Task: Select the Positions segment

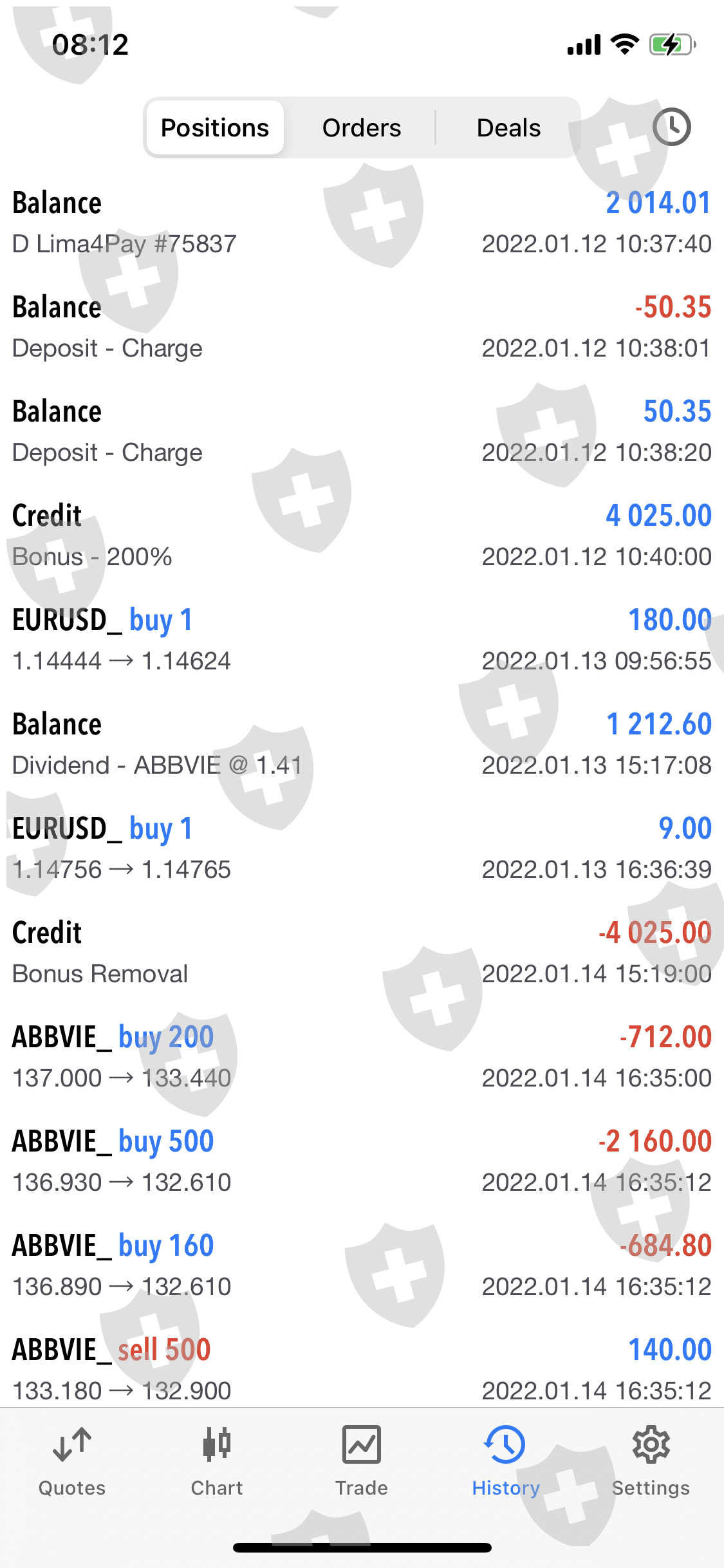Action: [x=215, y=128]
